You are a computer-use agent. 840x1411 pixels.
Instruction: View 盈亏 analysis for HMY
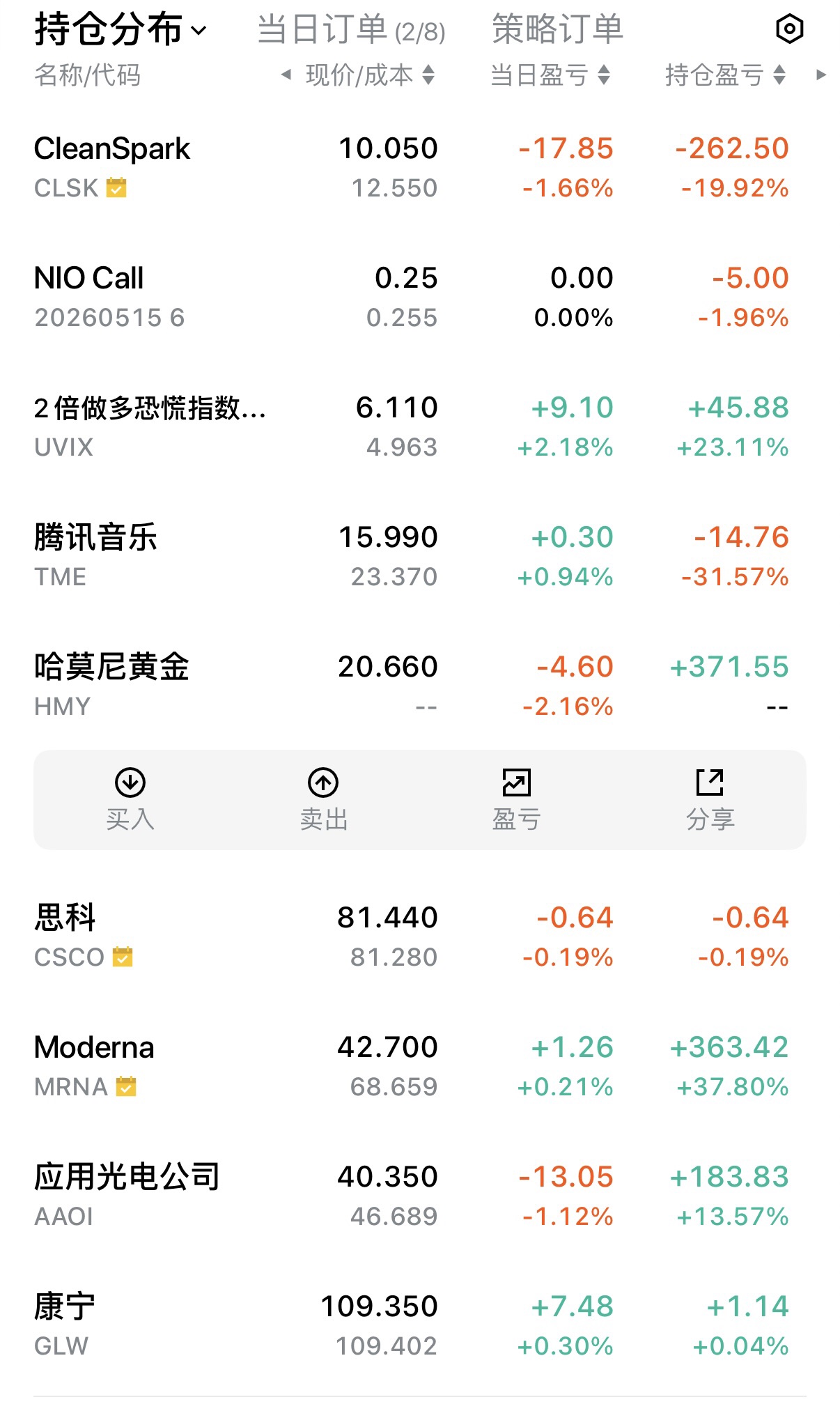pos(516,800)
